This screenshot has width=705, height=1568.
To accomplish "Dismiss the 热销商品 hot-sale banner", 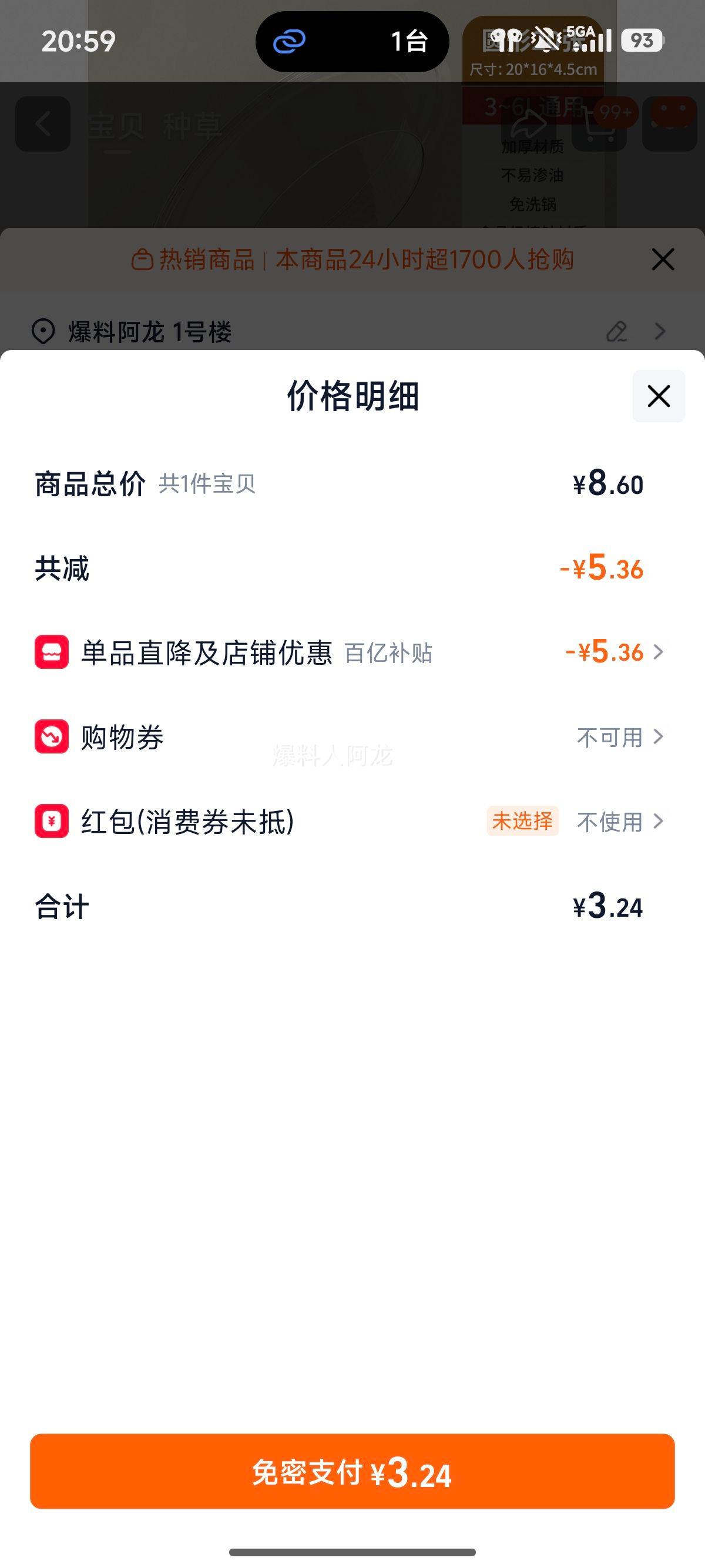I will tap(662, 260).
